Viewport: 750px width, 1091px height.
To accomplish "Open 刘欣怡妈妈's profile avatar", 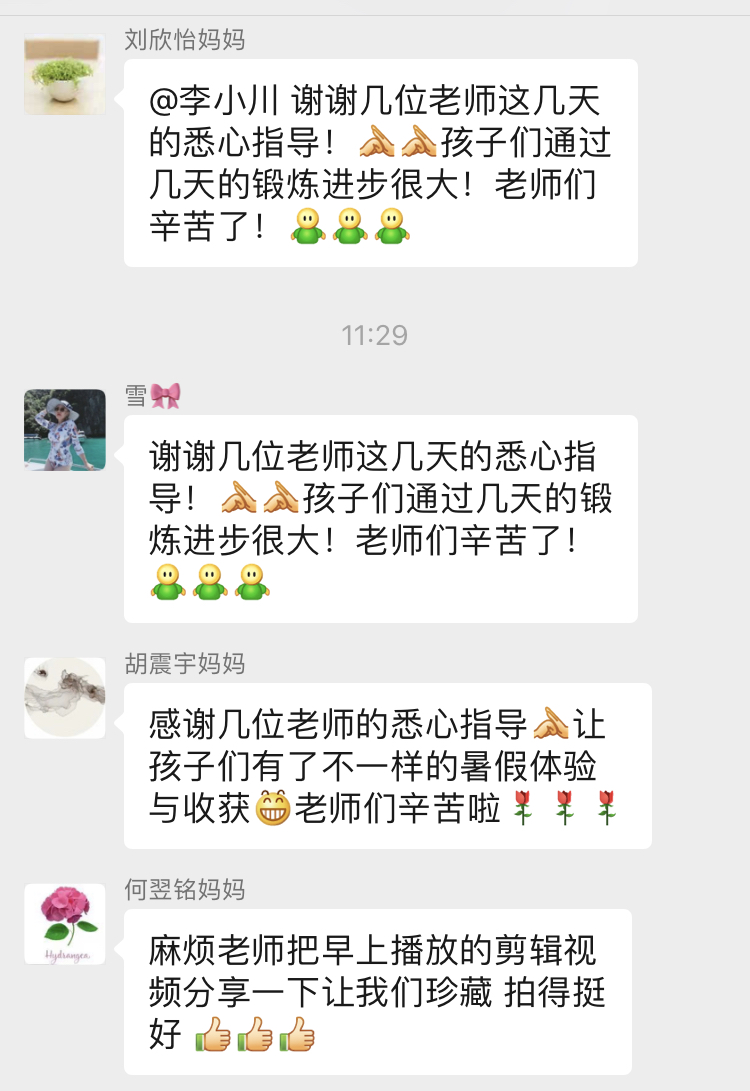I will click(x=65, y=75).
